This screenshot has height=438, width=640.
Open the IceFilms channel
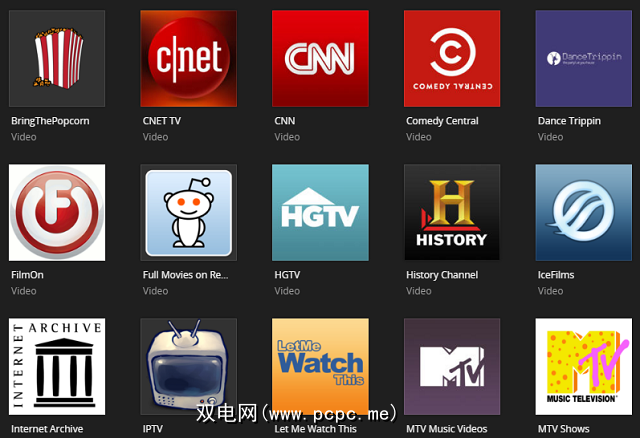click(x=583, y=212)
